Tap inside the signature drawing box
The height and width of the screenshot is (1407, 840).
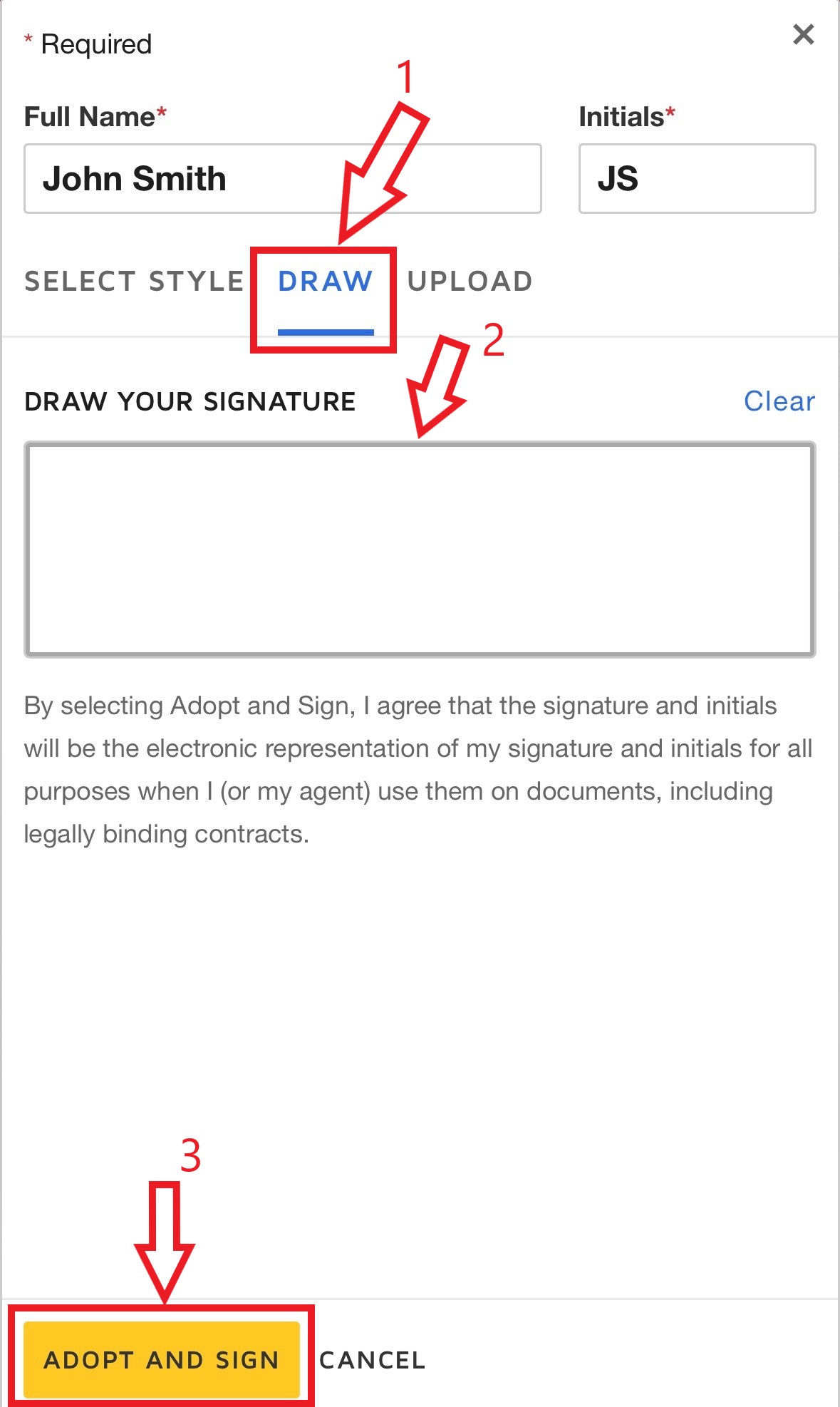420,550
